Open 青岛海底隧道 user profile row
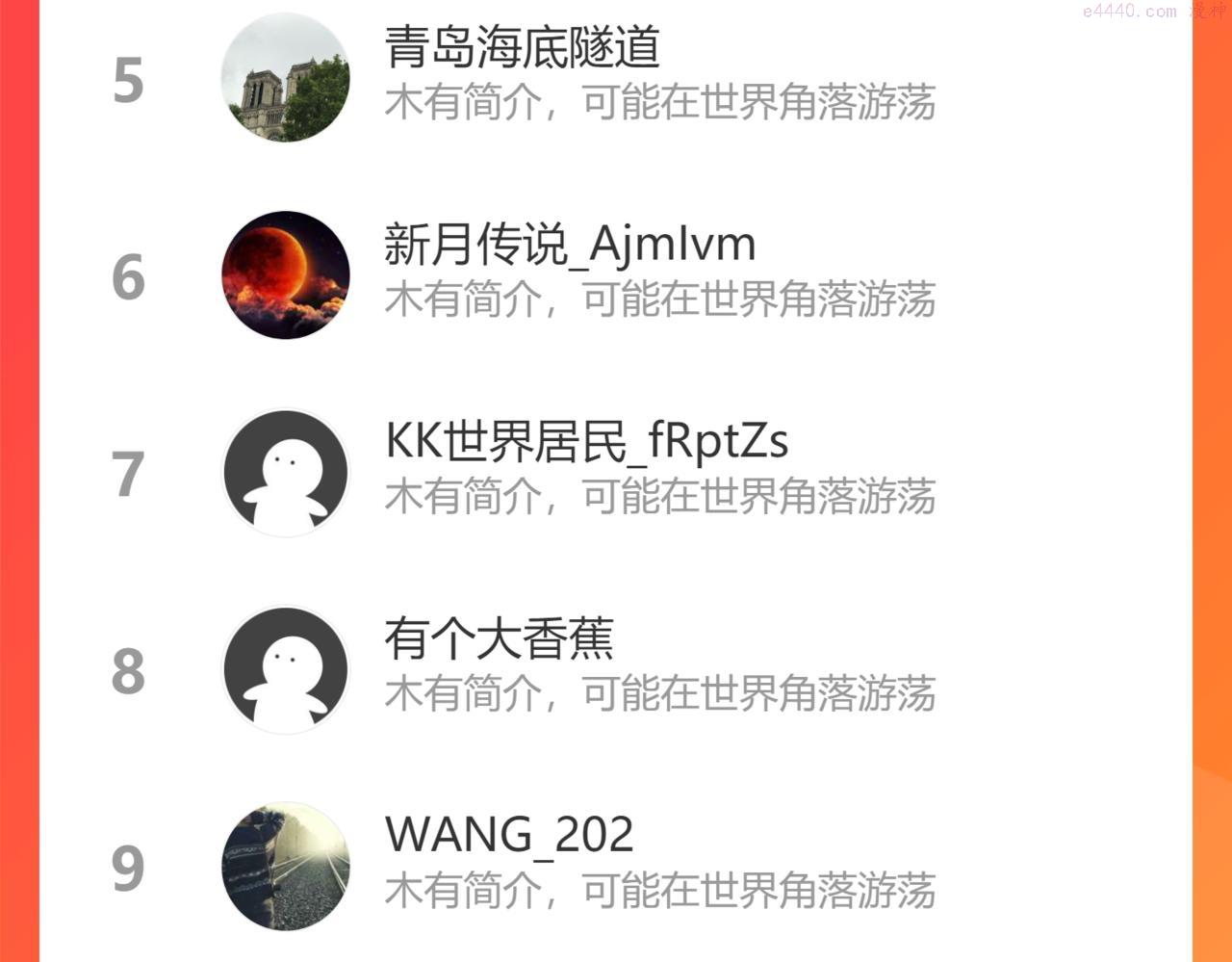The width and height of the screenshot is (1232, 962). 616,77
